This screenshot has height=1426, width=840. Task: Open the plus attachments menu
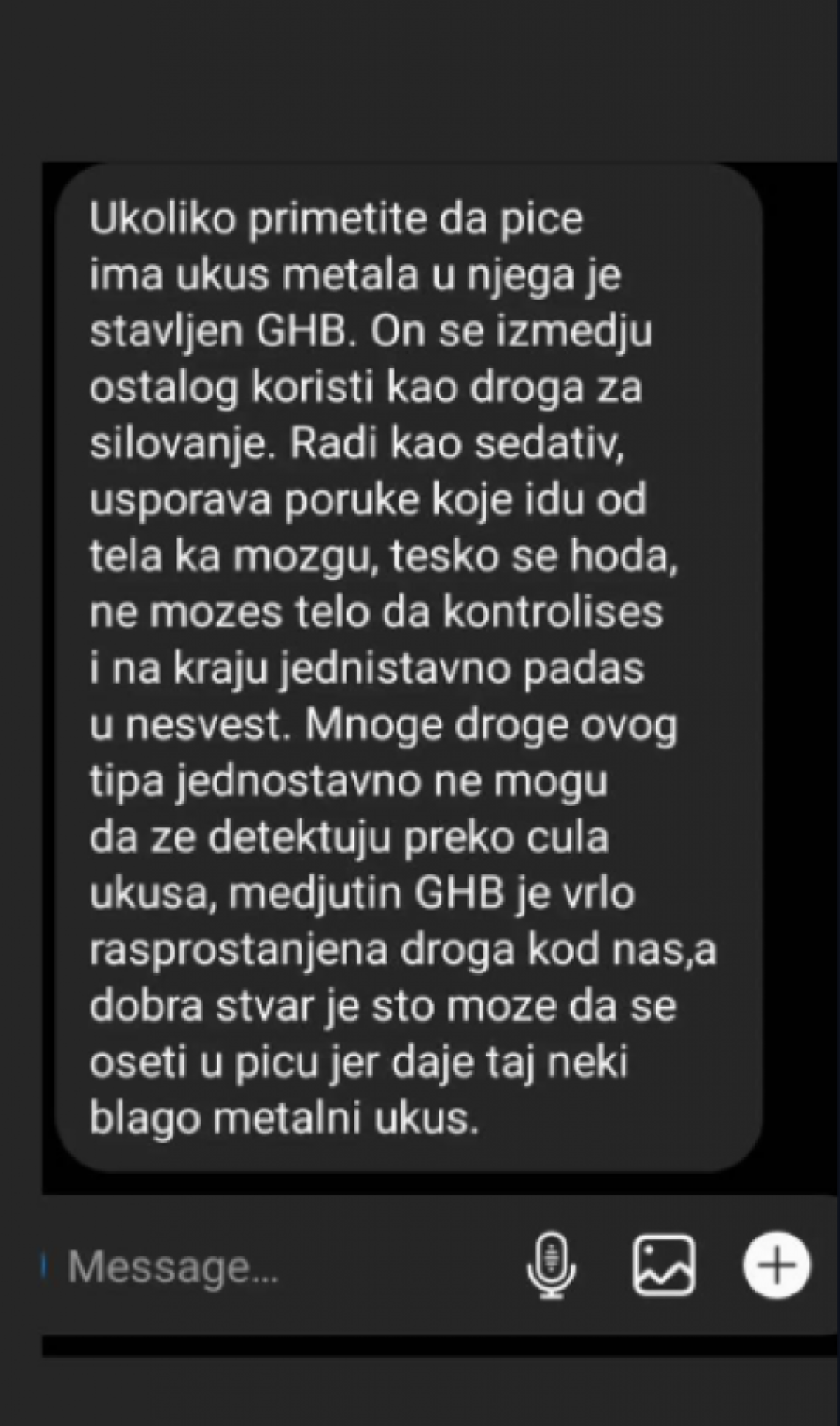[777, 1265]
